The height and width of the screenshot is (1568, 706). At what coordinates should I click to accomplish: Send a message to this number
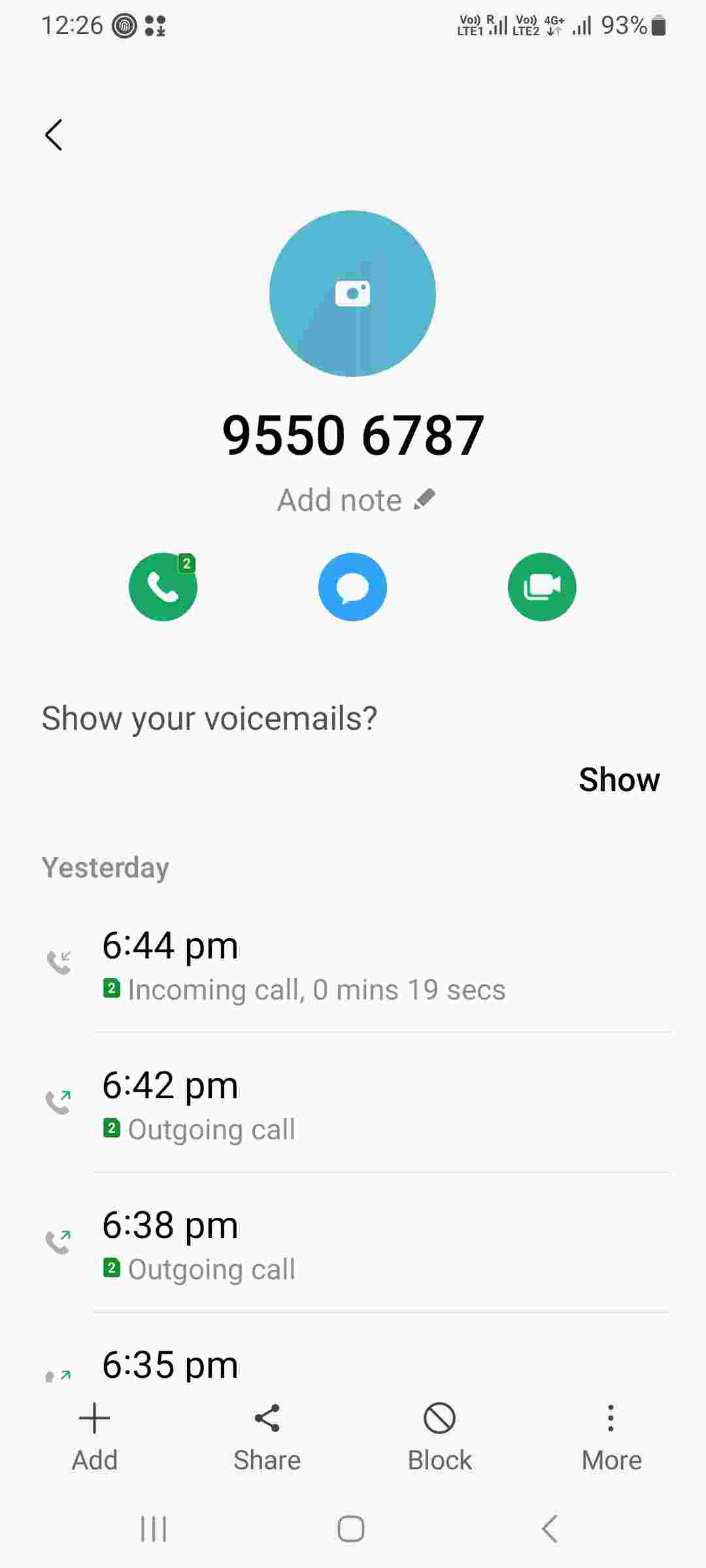click(352, 587)
